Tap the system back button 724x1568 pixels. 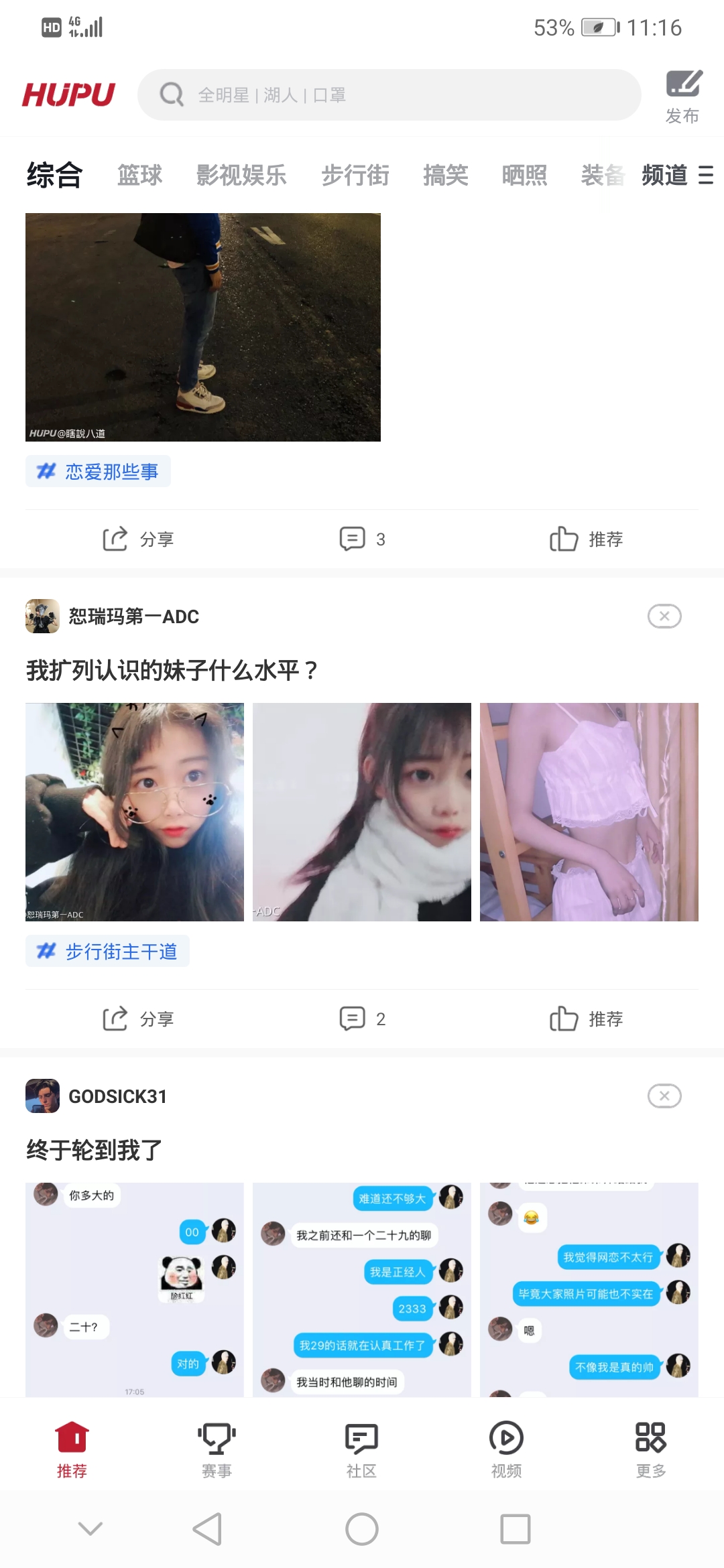click(207, 1529)
